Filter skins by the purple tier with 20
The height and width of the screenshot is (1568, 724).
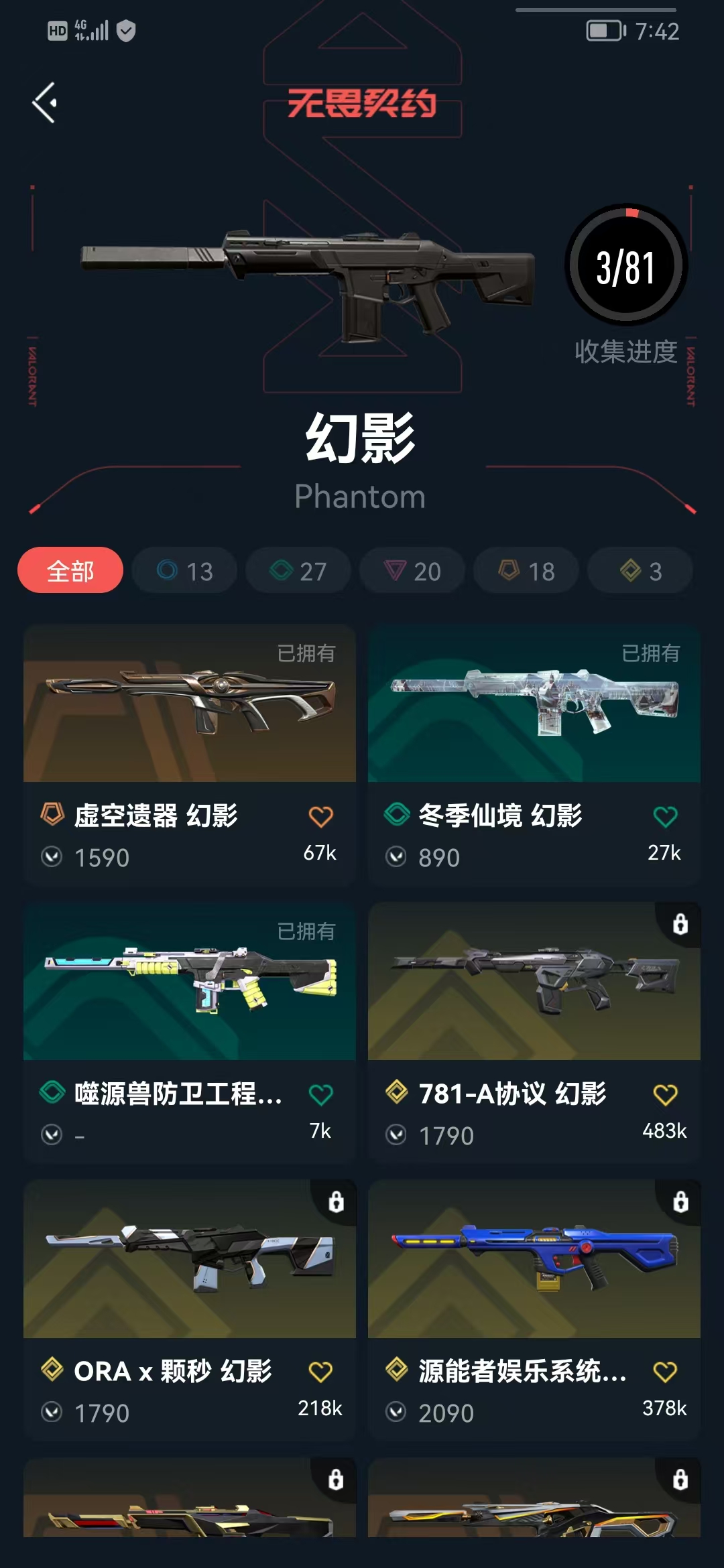[412, 571]
